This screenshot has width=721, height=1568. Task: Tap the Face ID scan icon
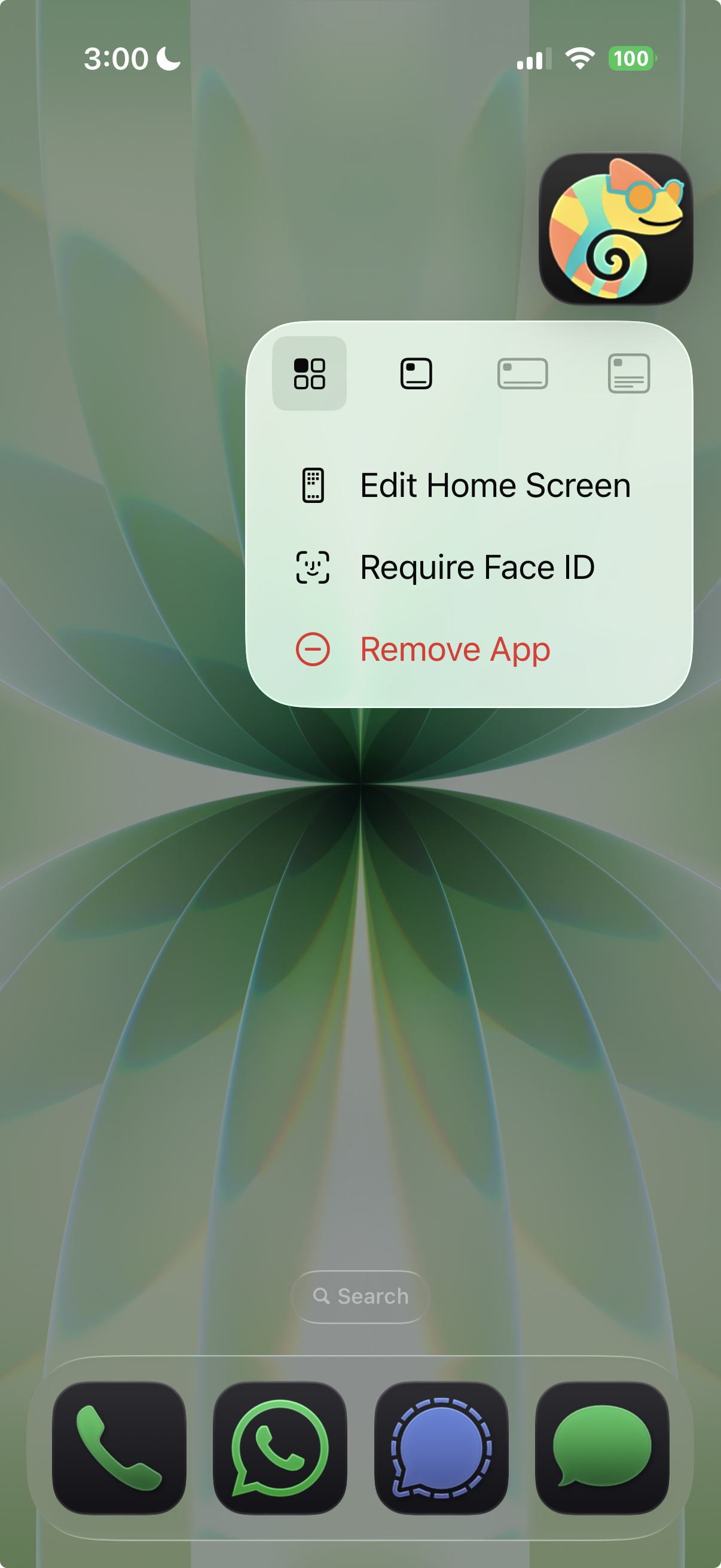coord(312,567)
